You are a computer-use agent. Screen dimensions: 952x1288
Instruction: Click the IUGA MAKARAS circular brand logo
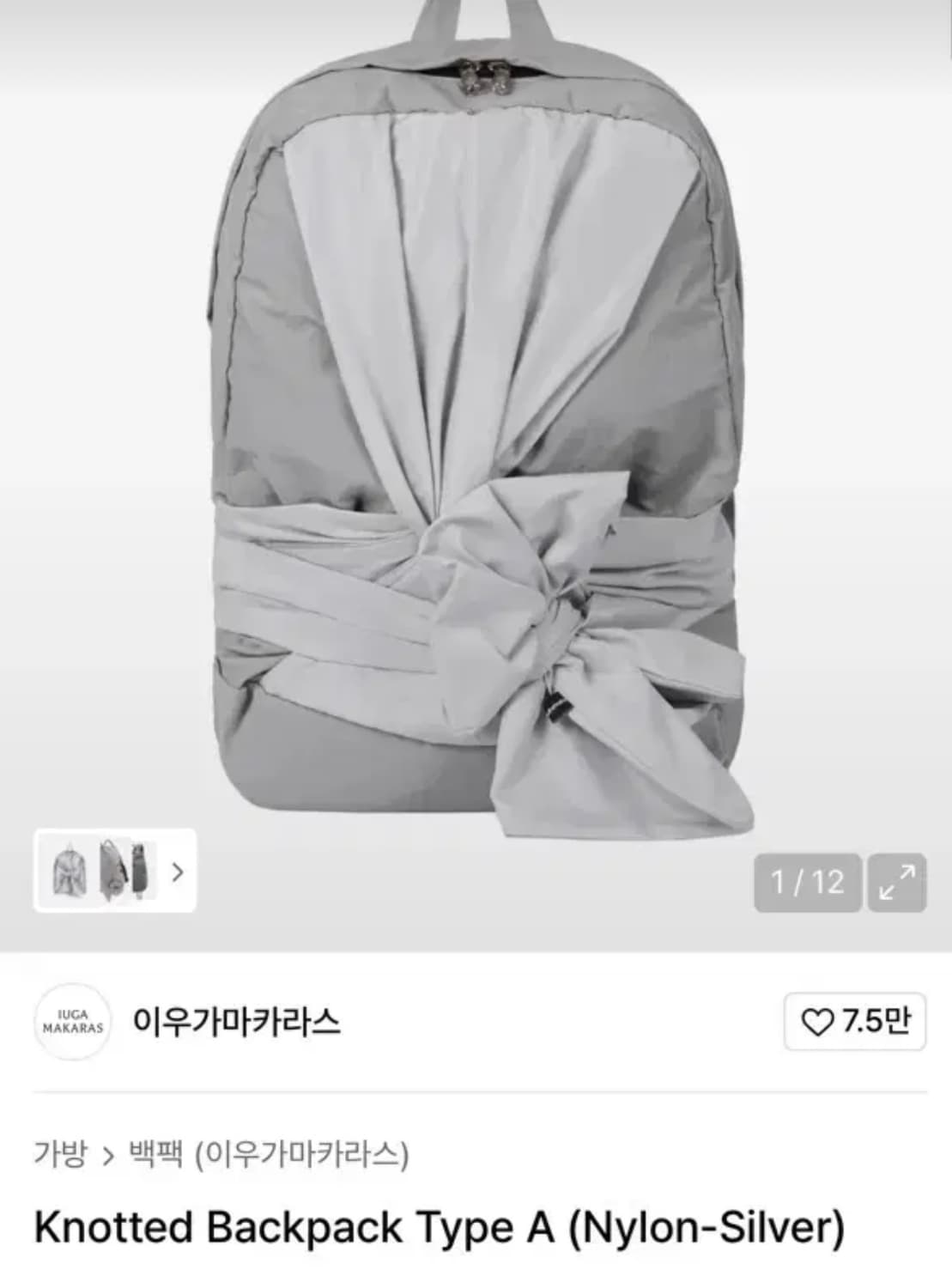click(73, 1021)
